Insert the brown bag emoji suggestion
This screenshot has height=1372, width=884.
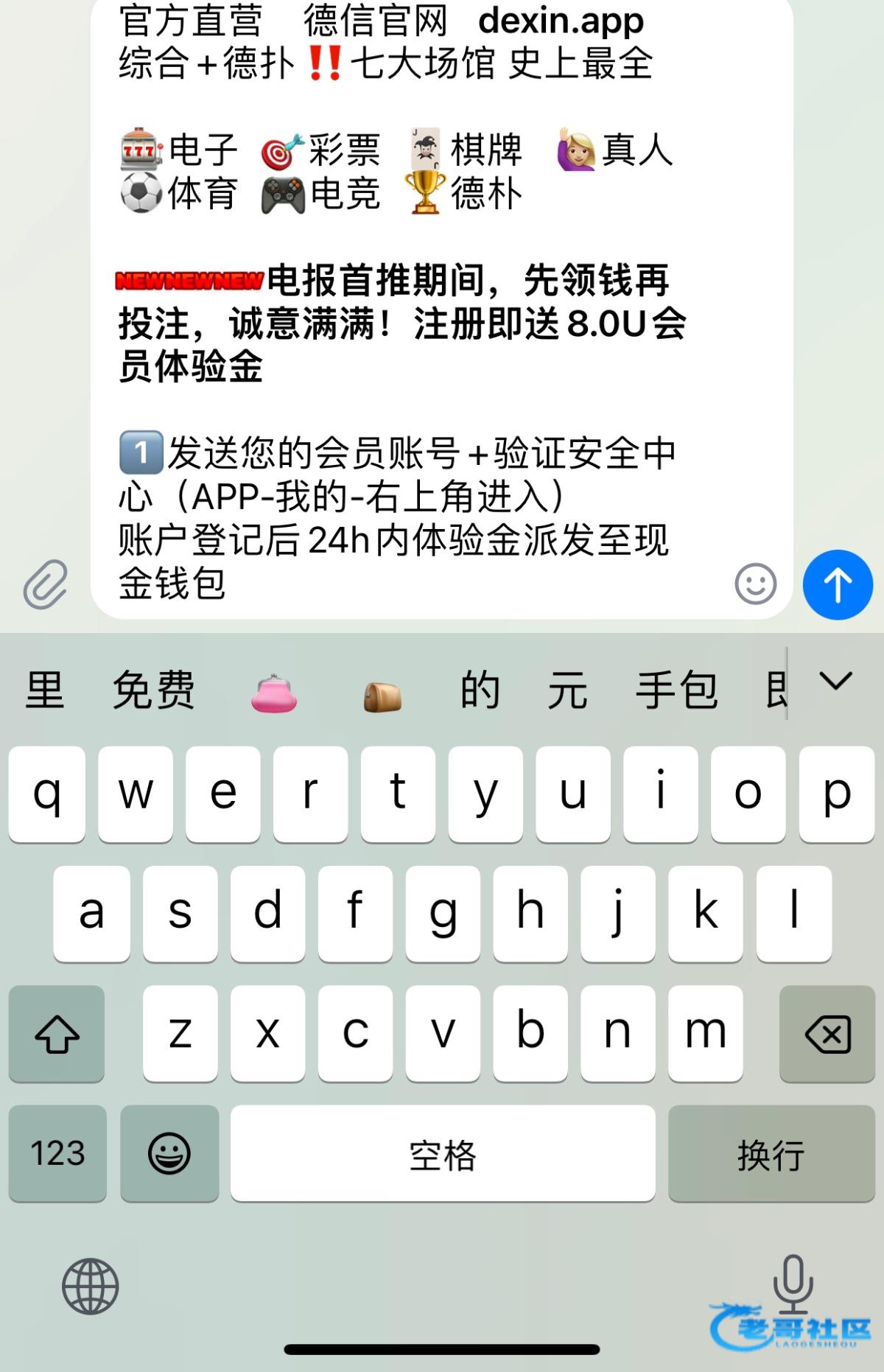pos(382,695)
